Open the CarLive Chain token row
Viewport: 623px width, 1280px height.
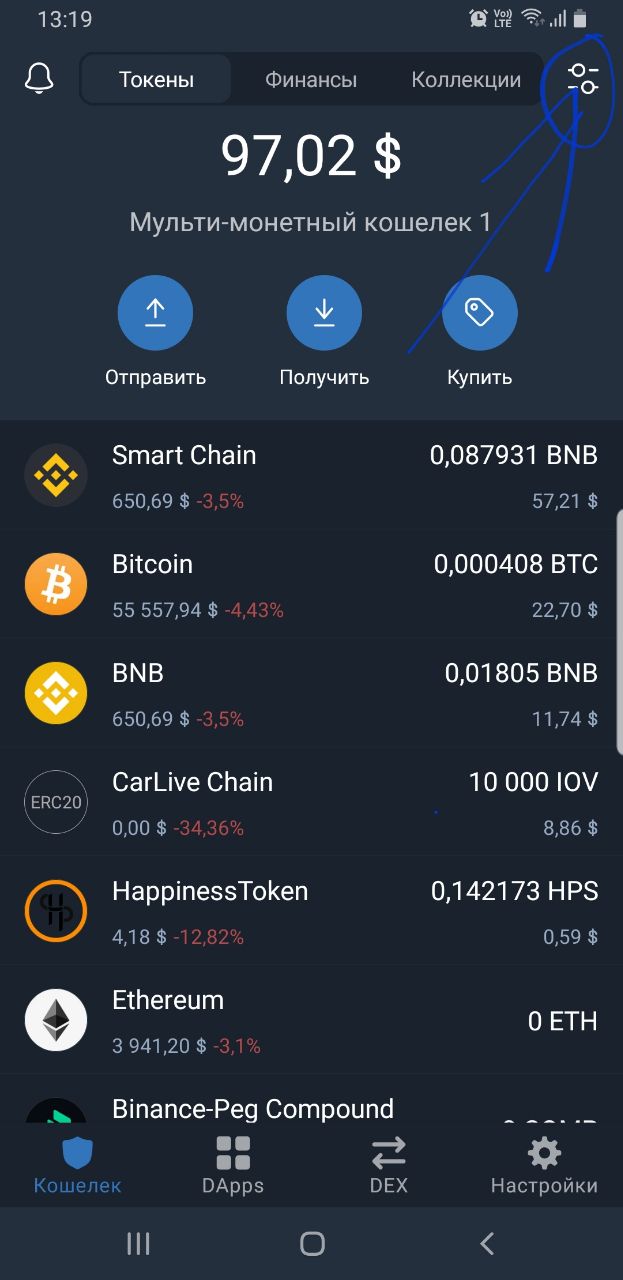(x=311, y=803)
